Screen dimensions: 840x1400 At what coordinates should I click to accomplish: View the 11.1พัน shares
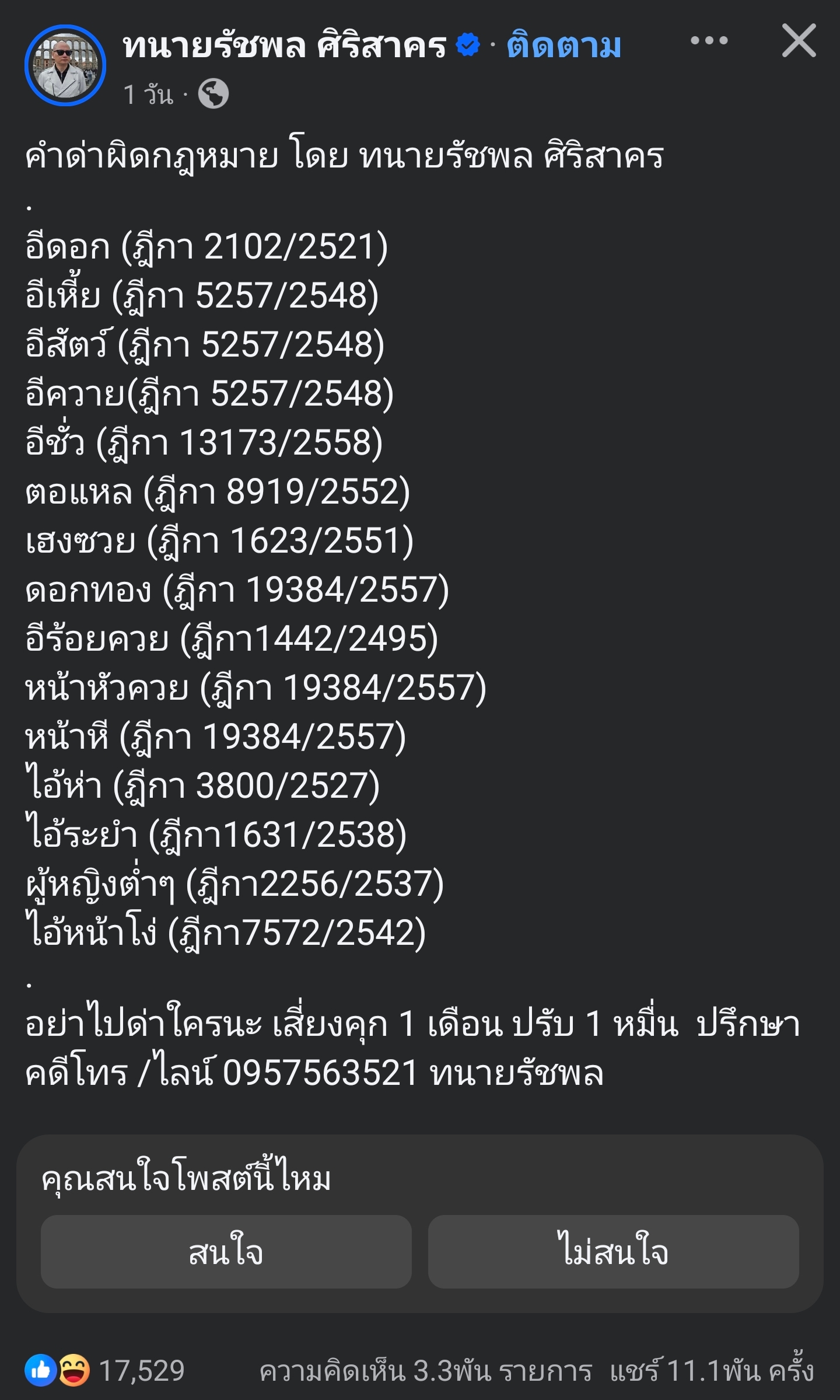tap(712, 1371)
